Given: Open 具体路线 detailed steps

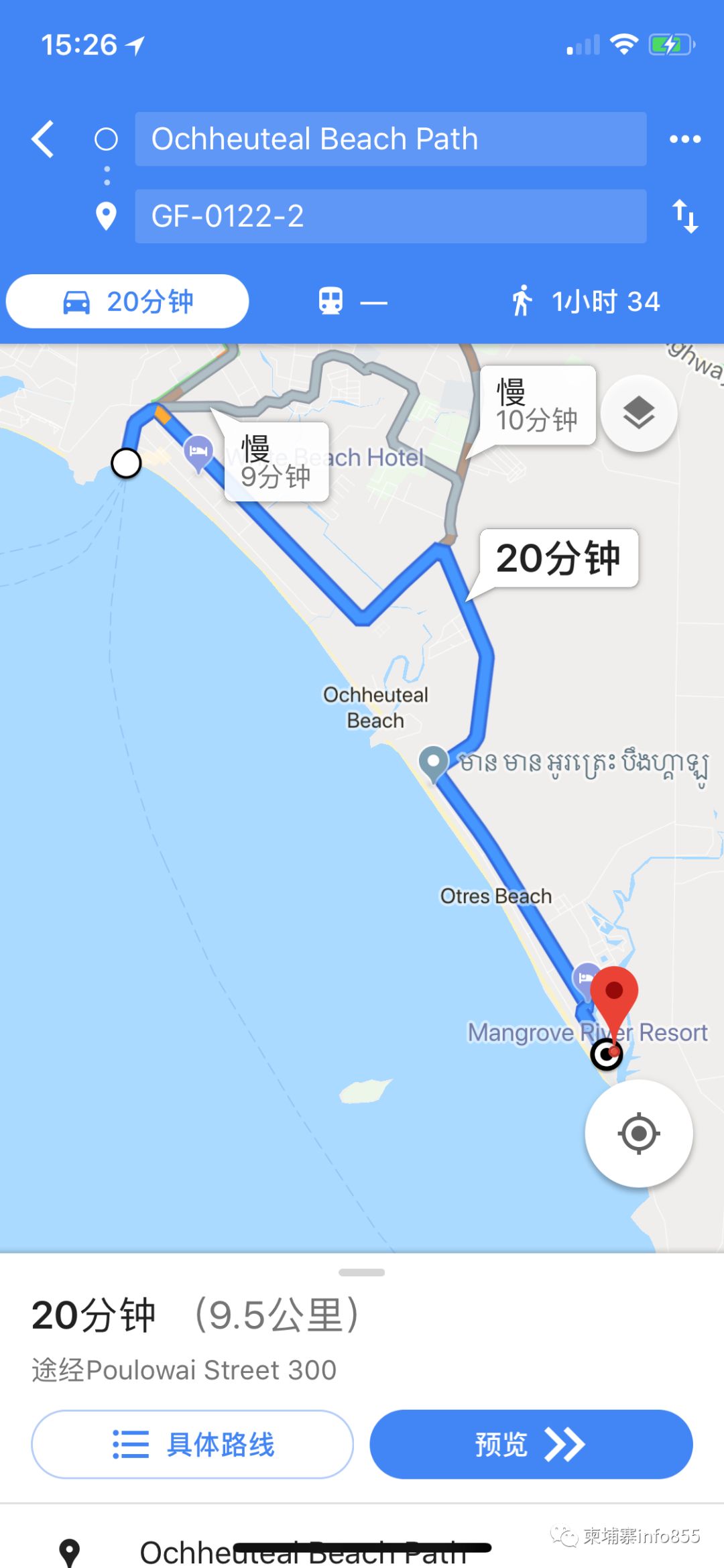Looking at the screenshot, I should (x=192, y=1445).
